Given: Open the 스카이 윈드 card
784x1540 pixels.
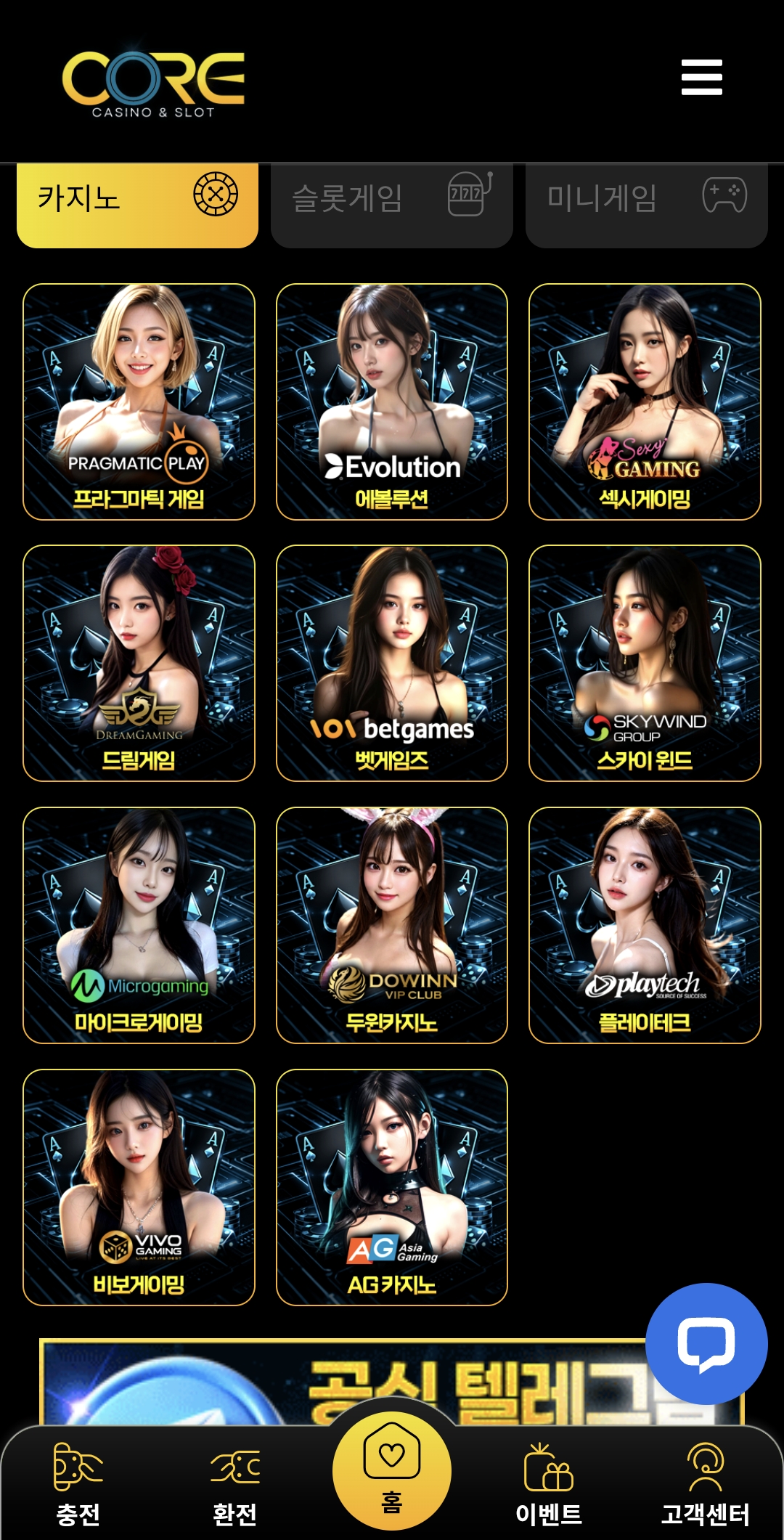Looking at the screenshot, I should (645, 663).
